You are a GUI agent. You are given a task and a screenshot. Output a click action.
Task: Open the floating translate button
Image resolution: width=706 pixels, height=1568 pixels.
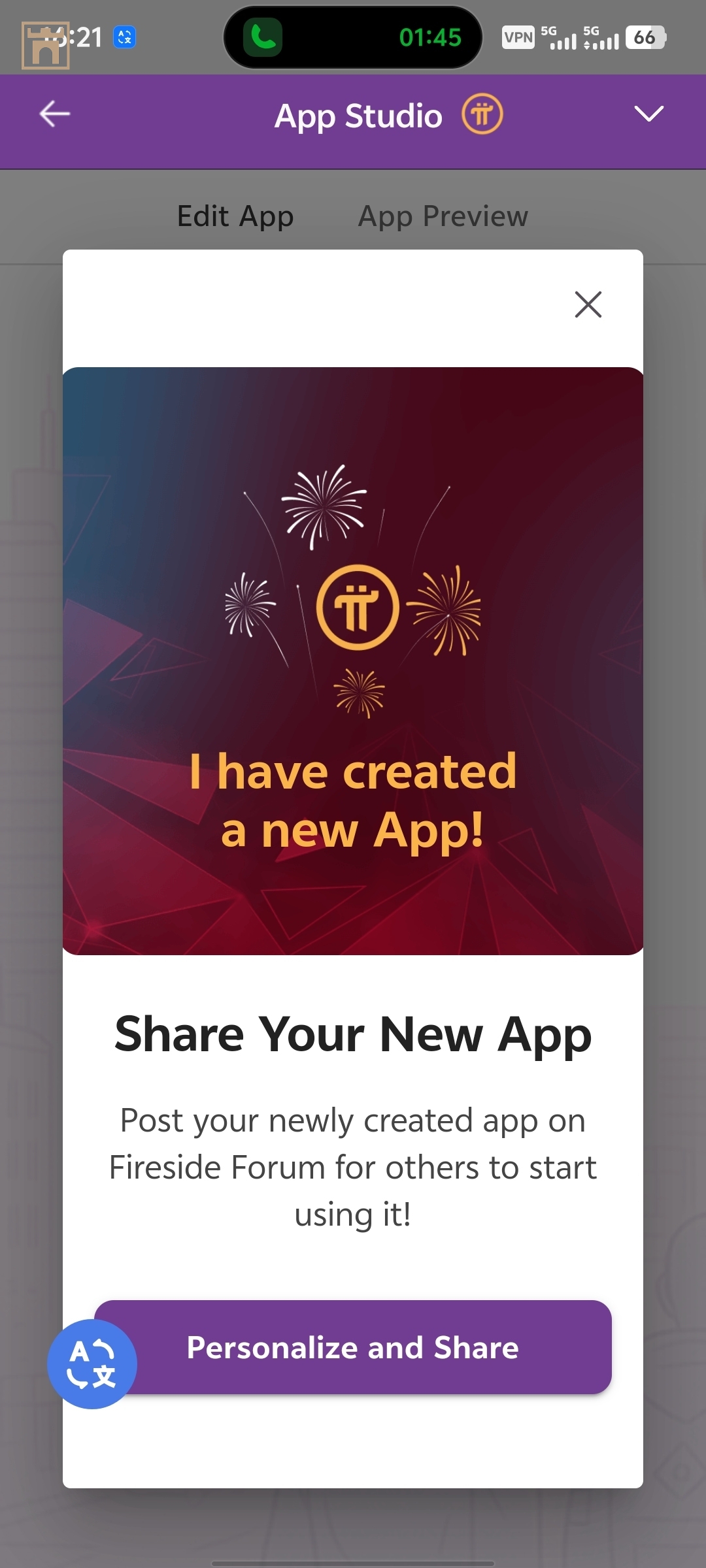[x=92, y=1364]
